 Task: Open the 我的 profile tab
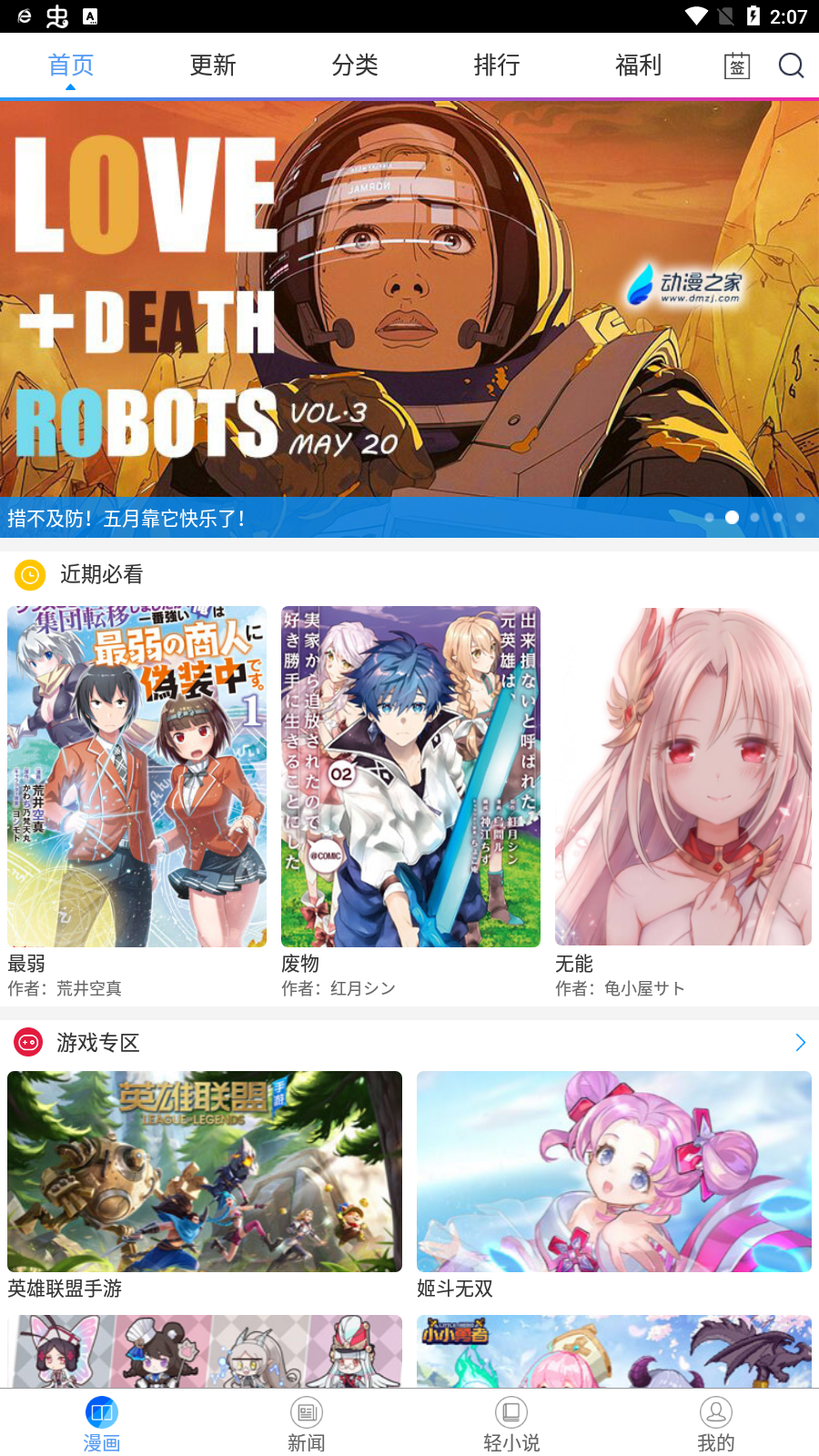click(716, 1423)
